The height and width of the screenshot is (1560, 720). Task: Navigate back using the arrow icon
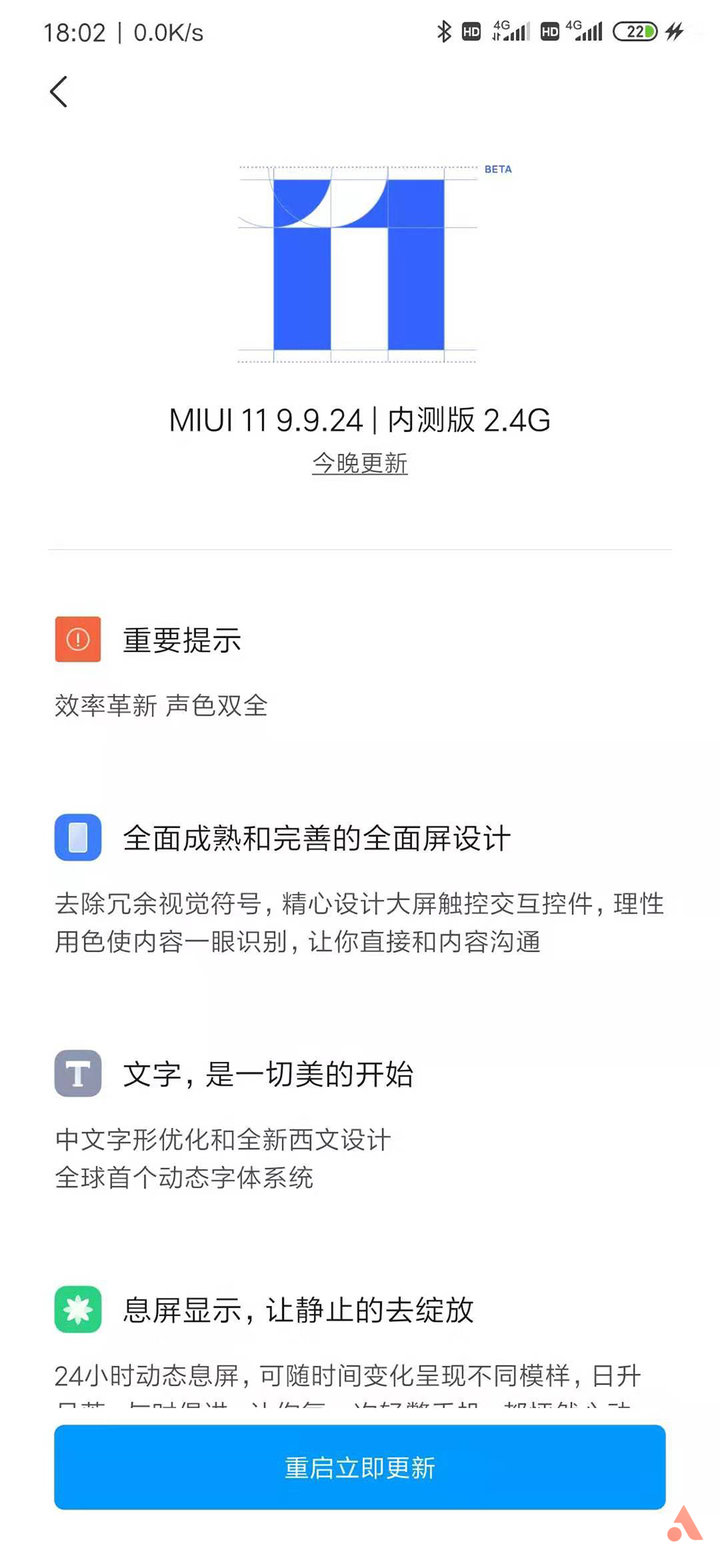coord(57,91)
